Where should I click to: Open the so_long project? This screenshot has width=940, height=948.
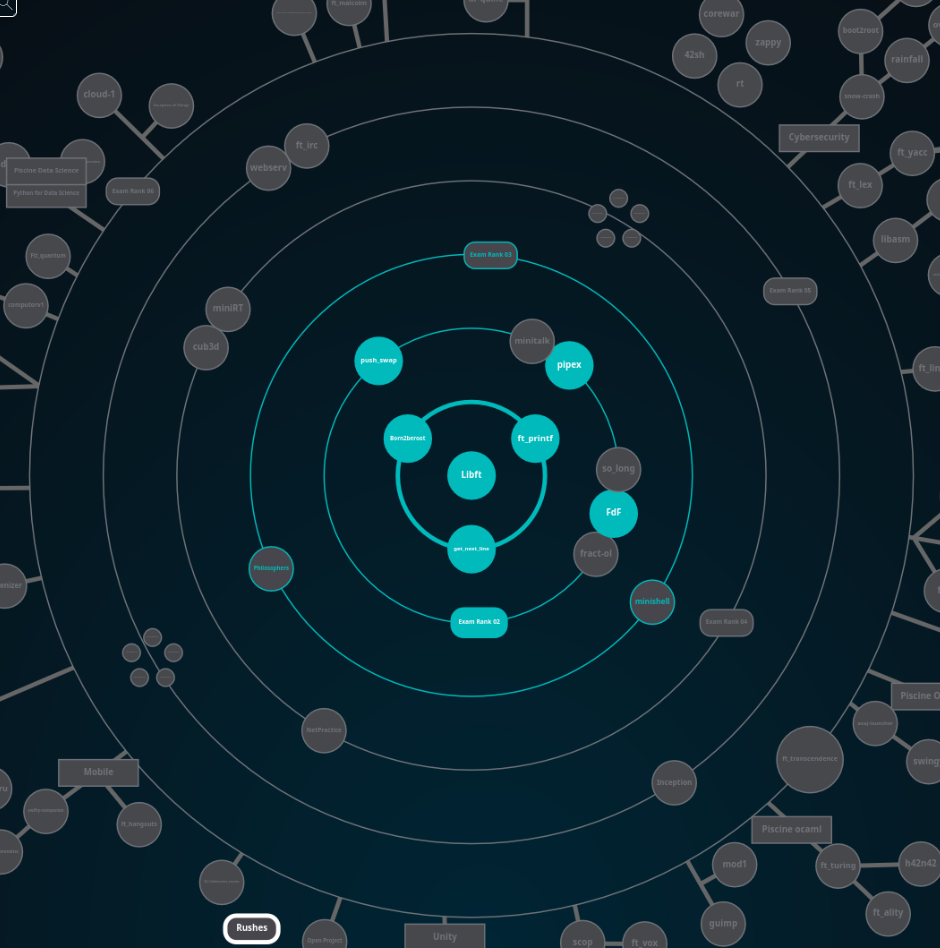[x=617, y=468]
